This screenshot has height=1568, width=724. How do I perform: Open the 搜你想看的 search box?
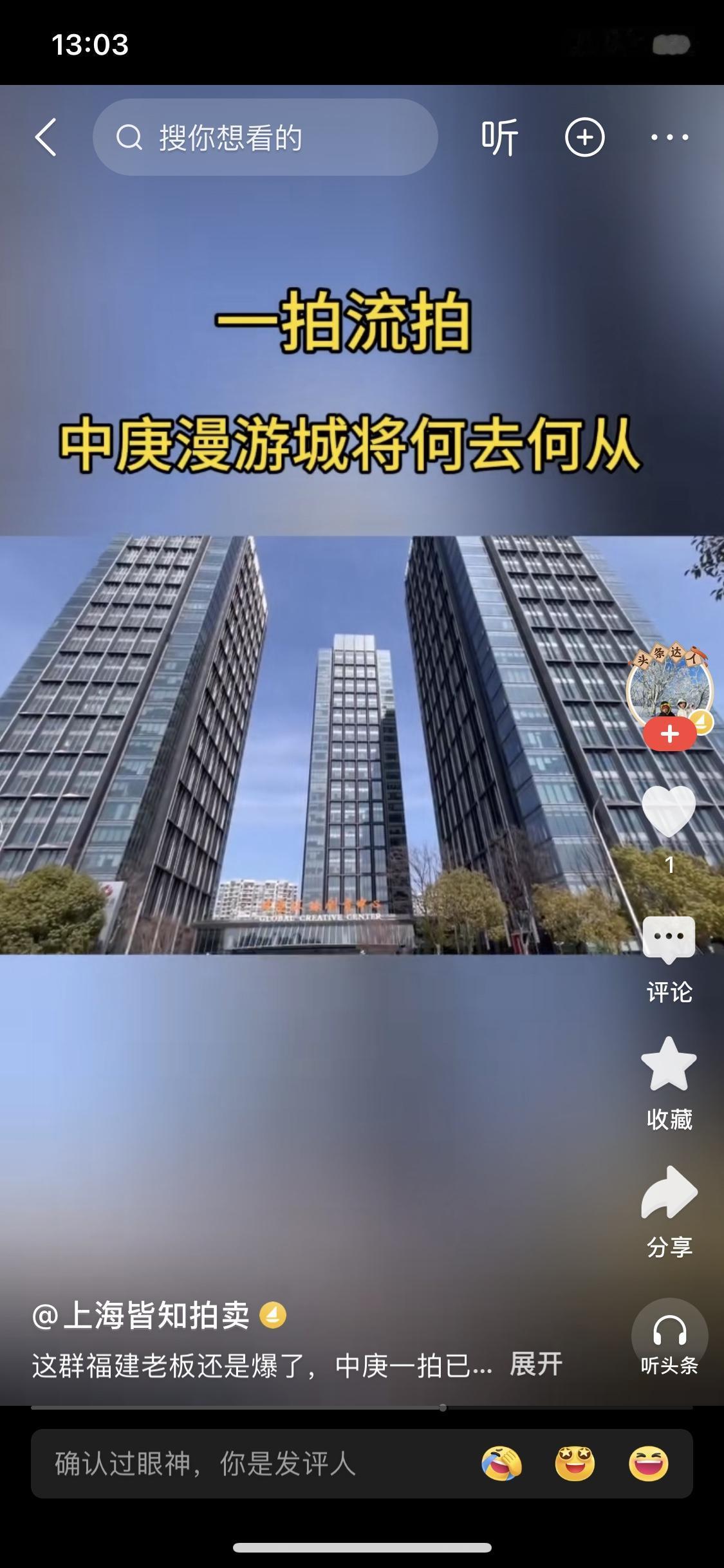click(265, 137)
